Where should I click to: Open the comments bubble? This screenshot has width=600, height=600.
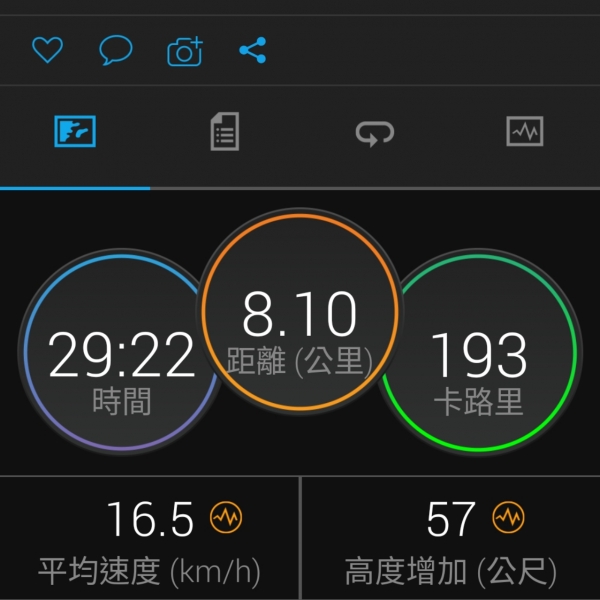116,50
